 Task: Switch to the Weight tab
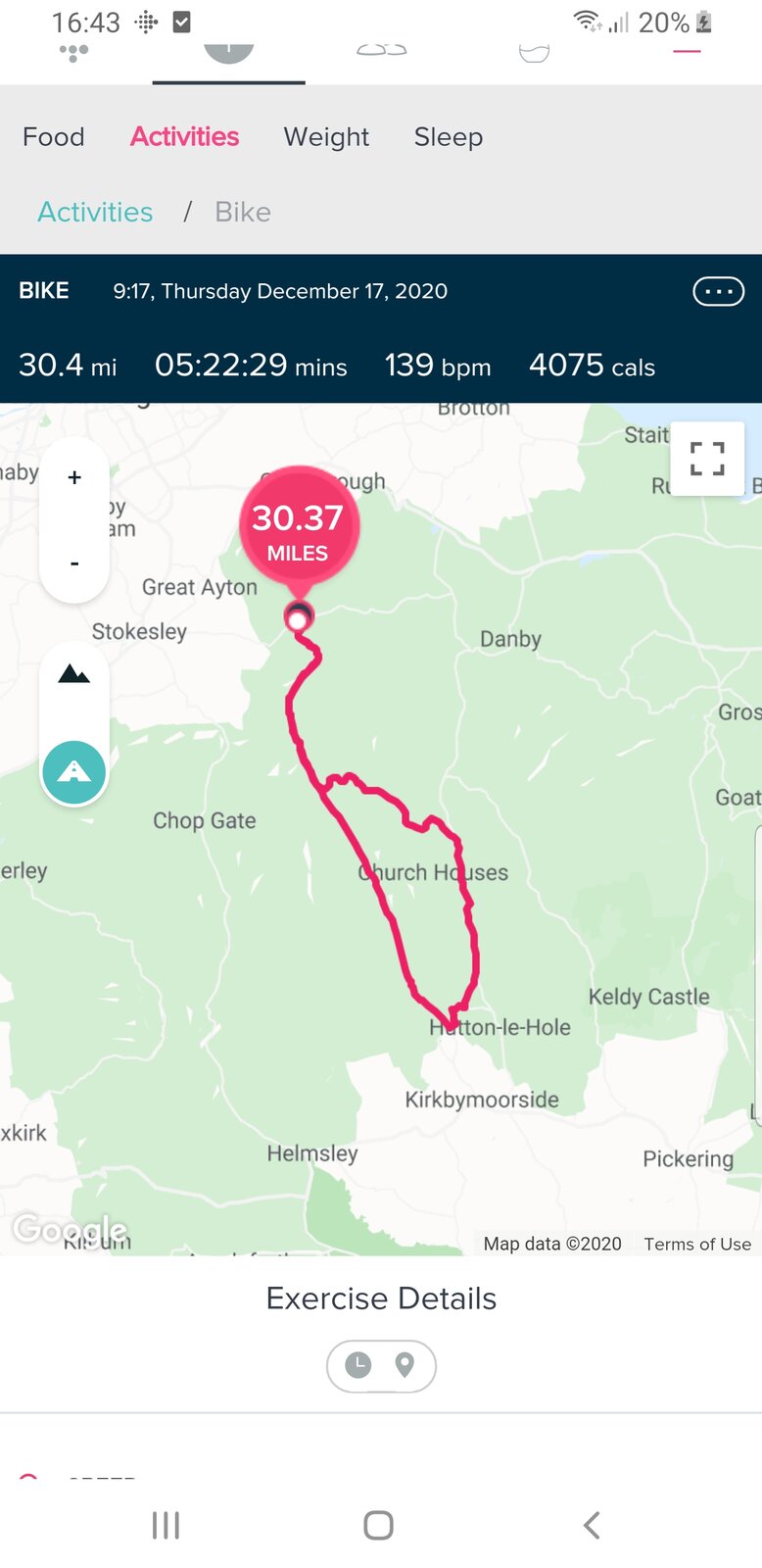(x=326, y=137)
